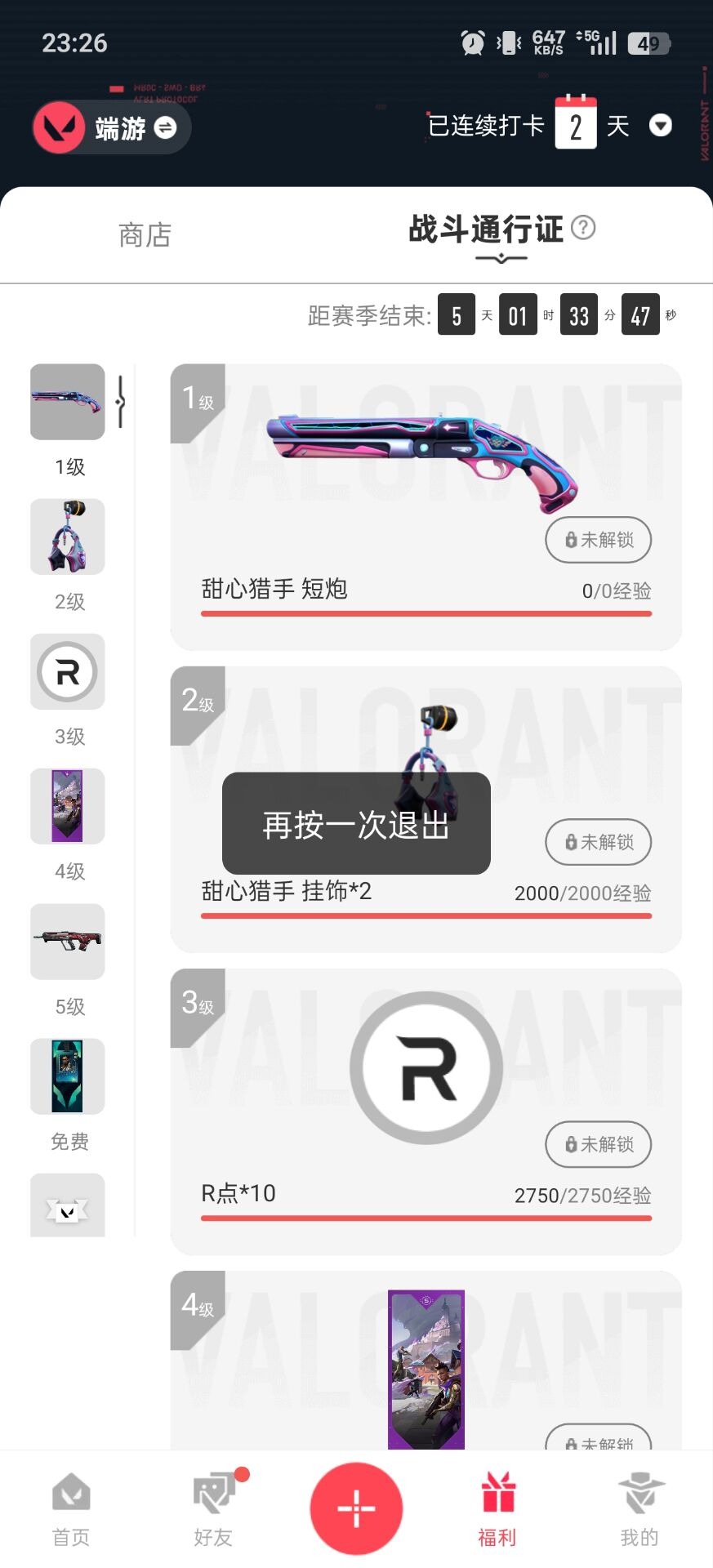
Task: Select the 免费 card thumbnail in sidebar
Action: [67, 1077]
